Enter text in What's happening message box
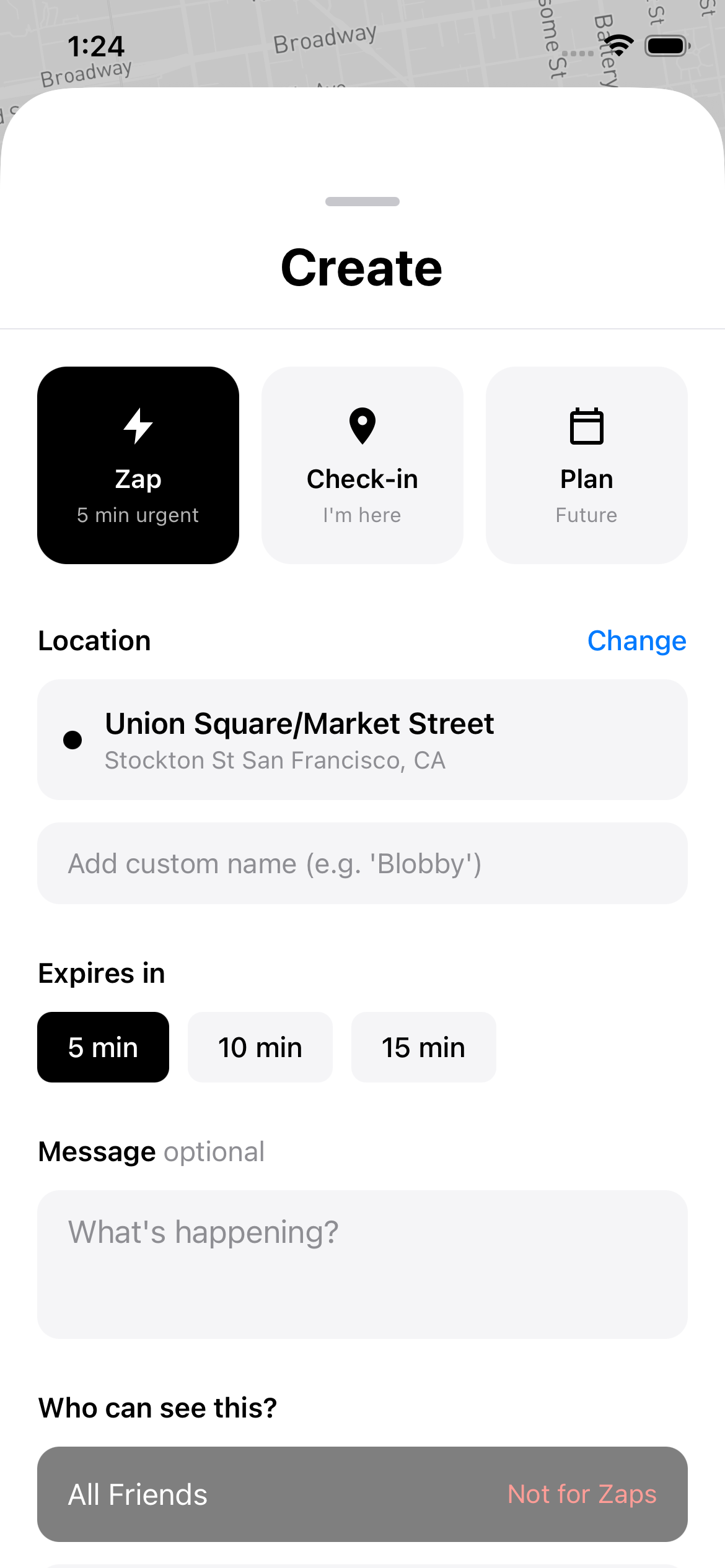 [362, 1263]
